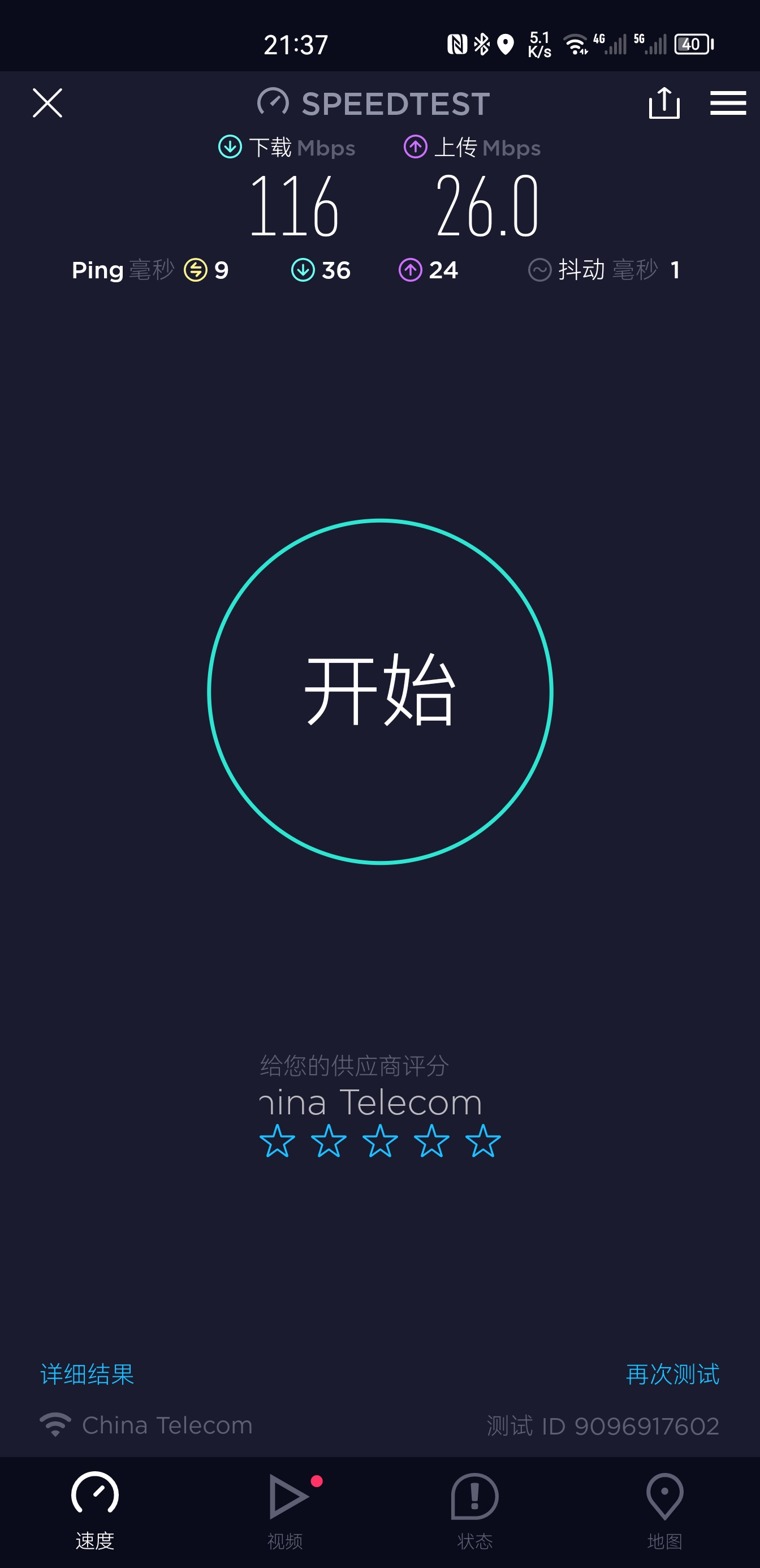The height and width of the screenshot is (1568, 760).
Task: Close the result with the X icon
Action: tap(47, 102)
